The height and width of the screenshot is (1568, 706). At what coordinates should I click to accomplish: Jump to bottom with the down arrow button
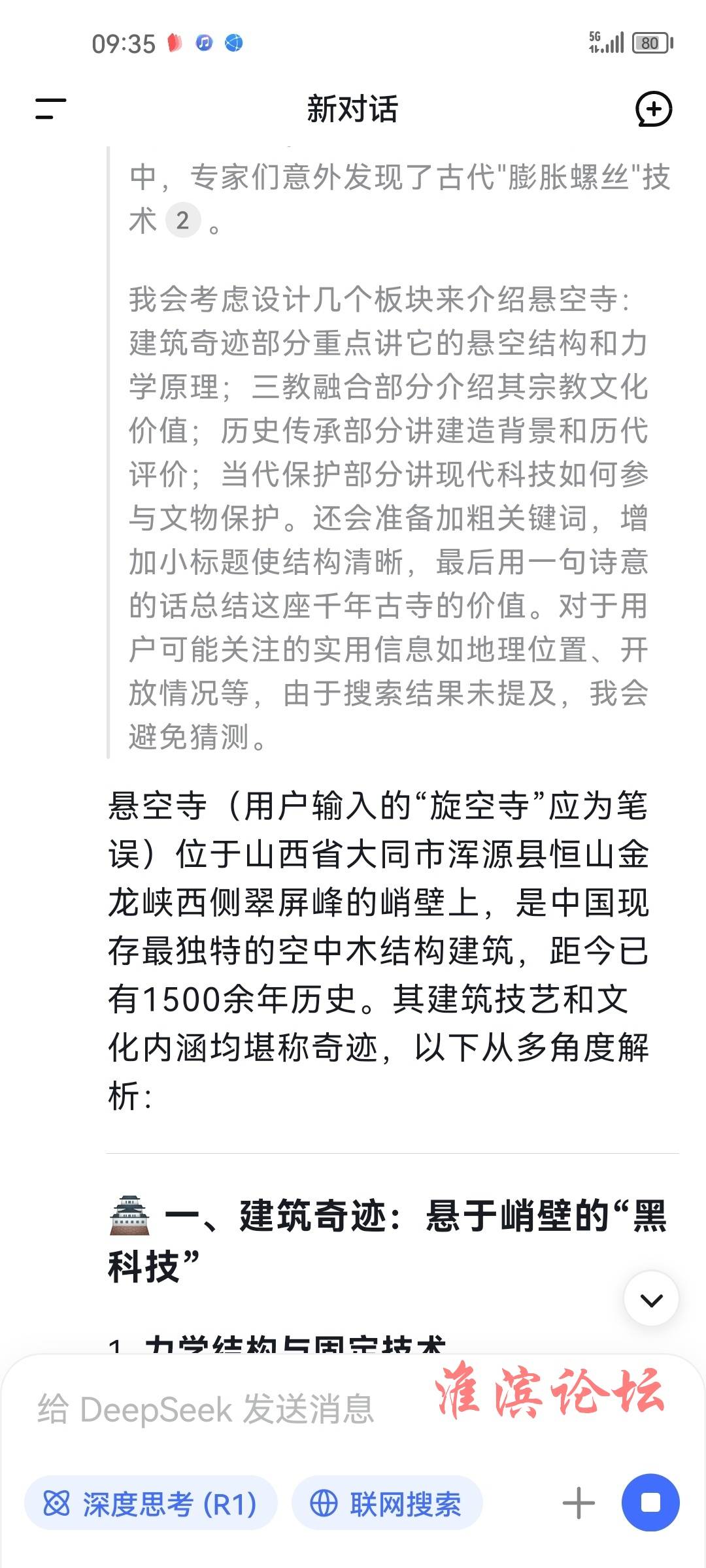tap(651, 1299)
